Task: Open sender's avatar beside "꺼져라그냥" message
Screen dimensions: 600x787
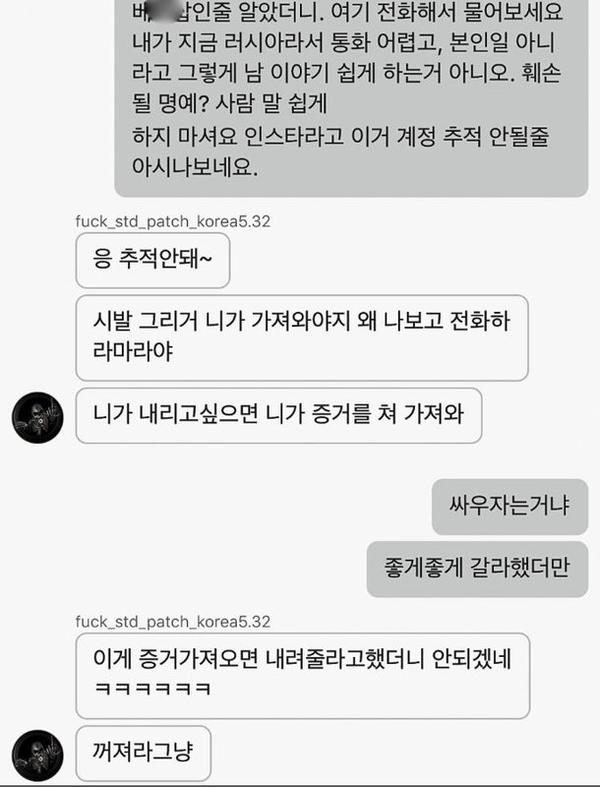Action: [37, 755]
